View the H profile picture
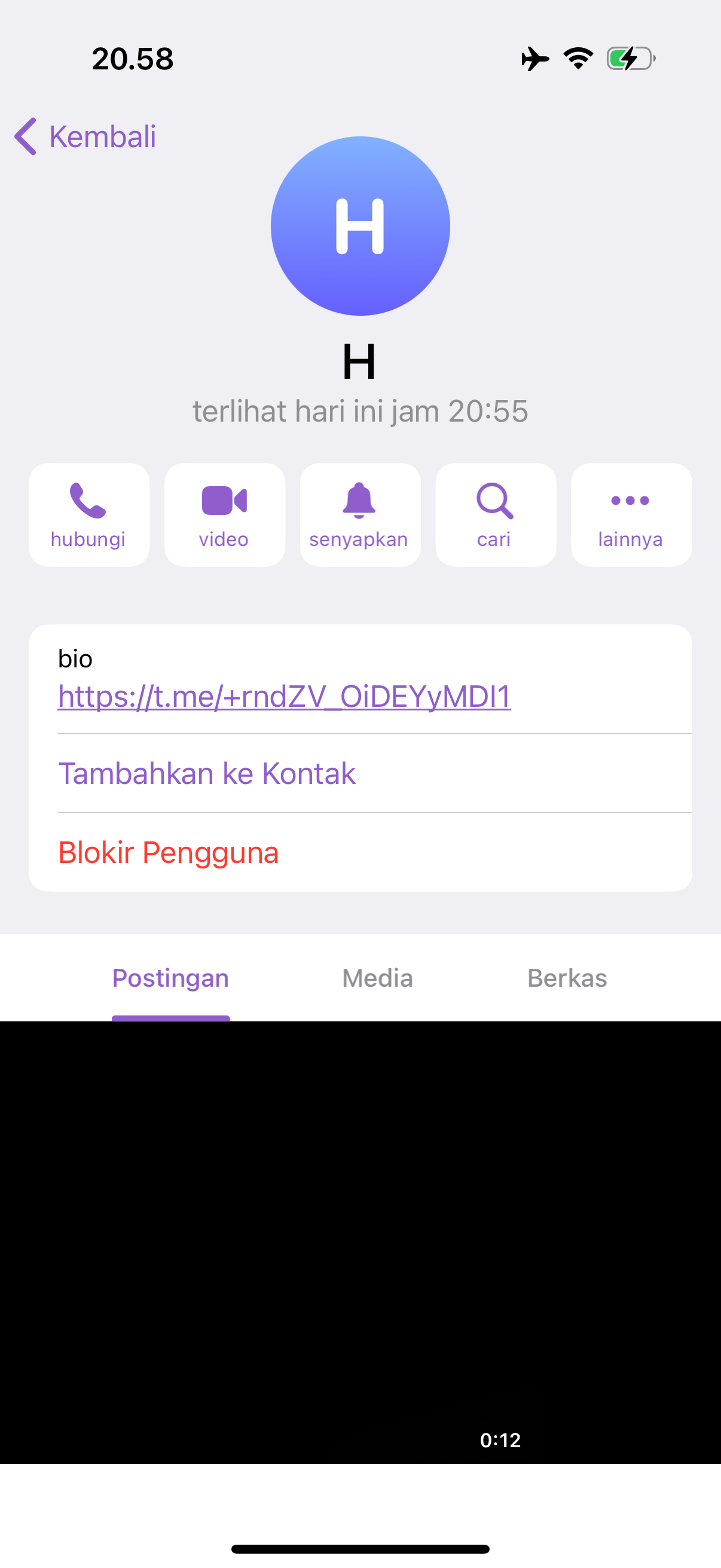 360,226
